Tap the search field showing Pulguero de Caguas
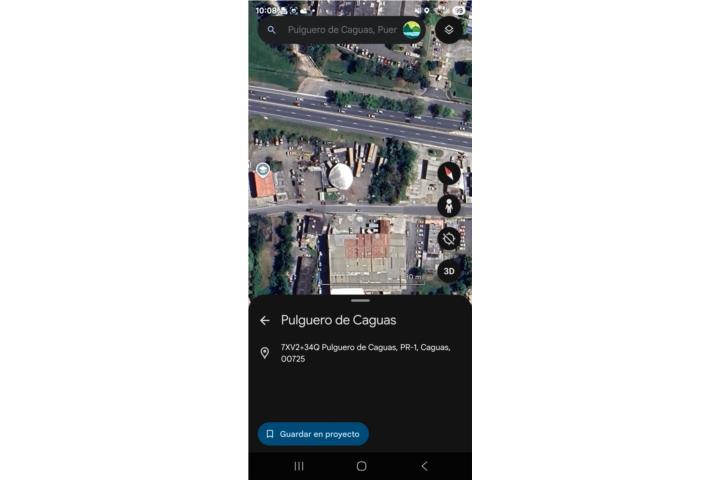 pyautogui.click(x=340, y=30)
